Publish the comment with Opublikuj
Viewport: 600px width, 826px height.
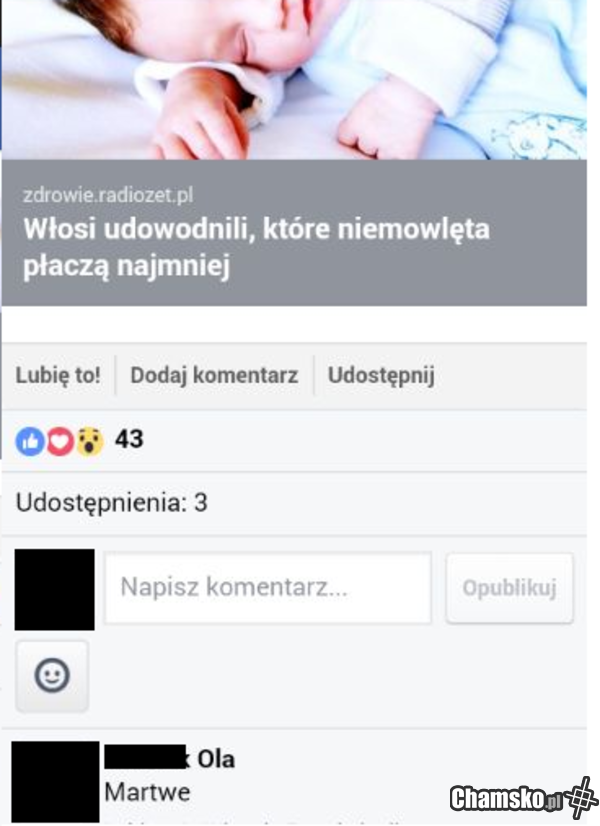(509, 588)
